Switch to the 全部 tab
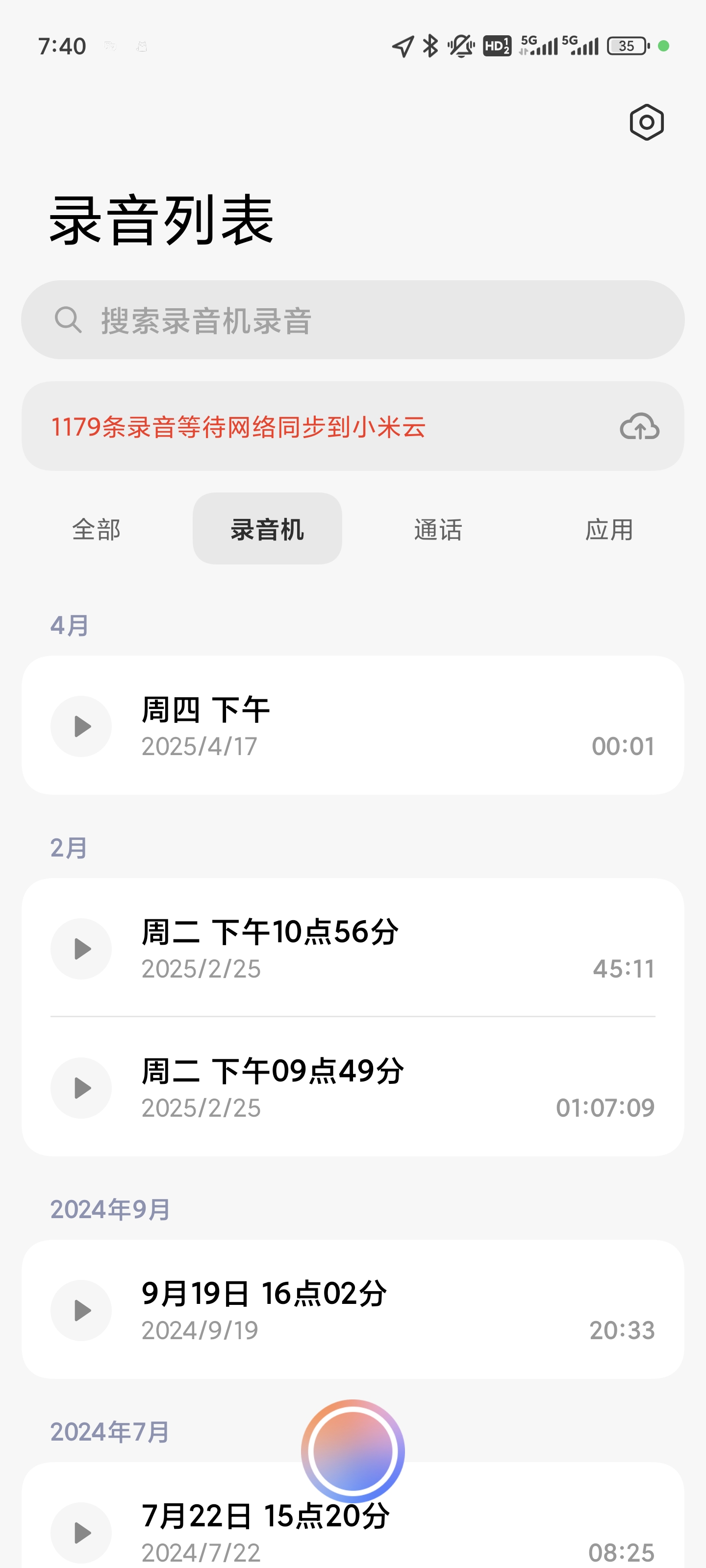706x1568 pixels. pyautogui.click(x=96, y=529)
